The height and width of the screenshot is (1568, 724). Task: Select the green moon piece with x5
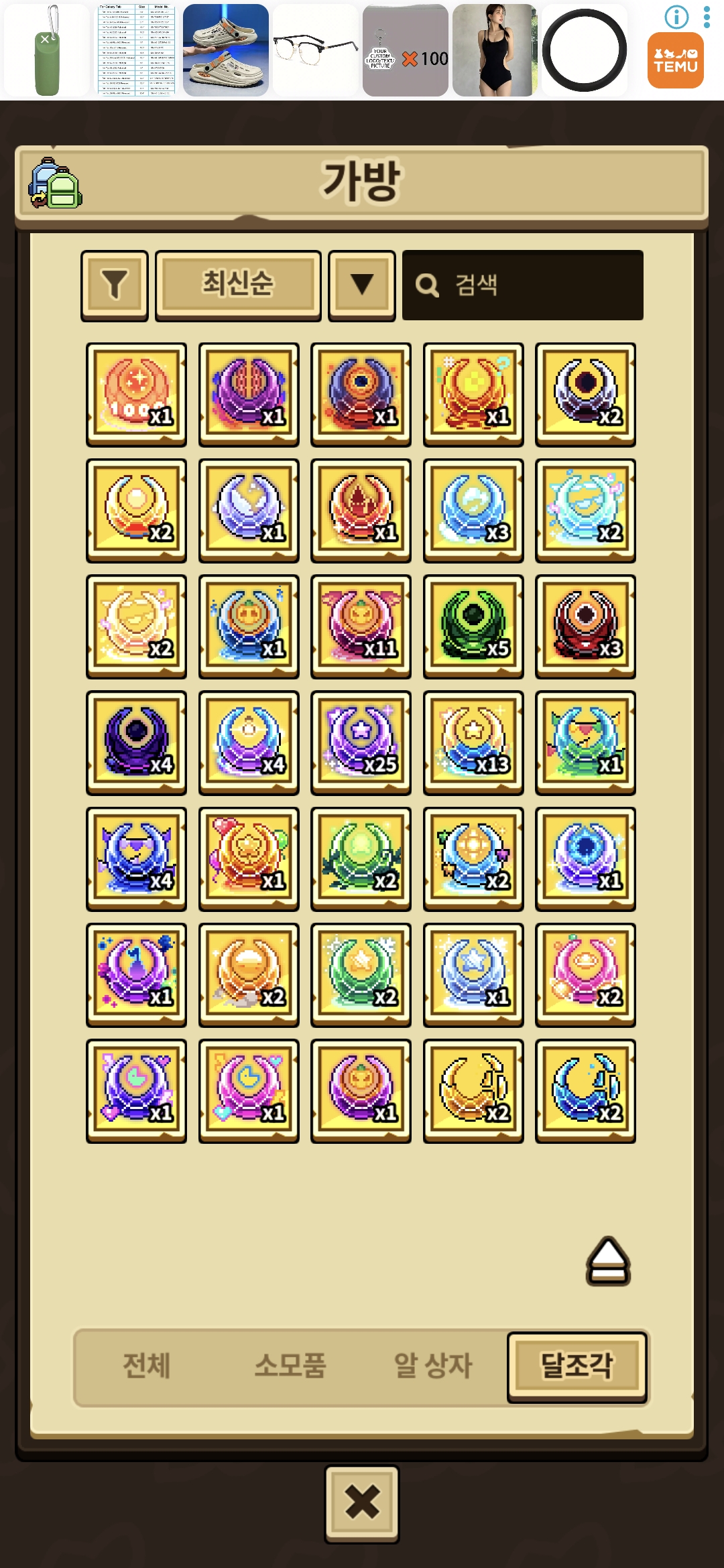[473, 627]
